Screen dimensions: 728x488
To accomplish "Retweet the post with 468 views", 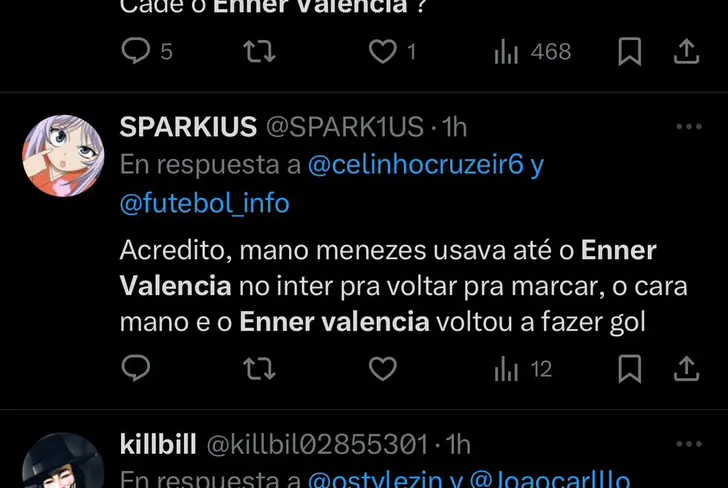I will point(260,51).
